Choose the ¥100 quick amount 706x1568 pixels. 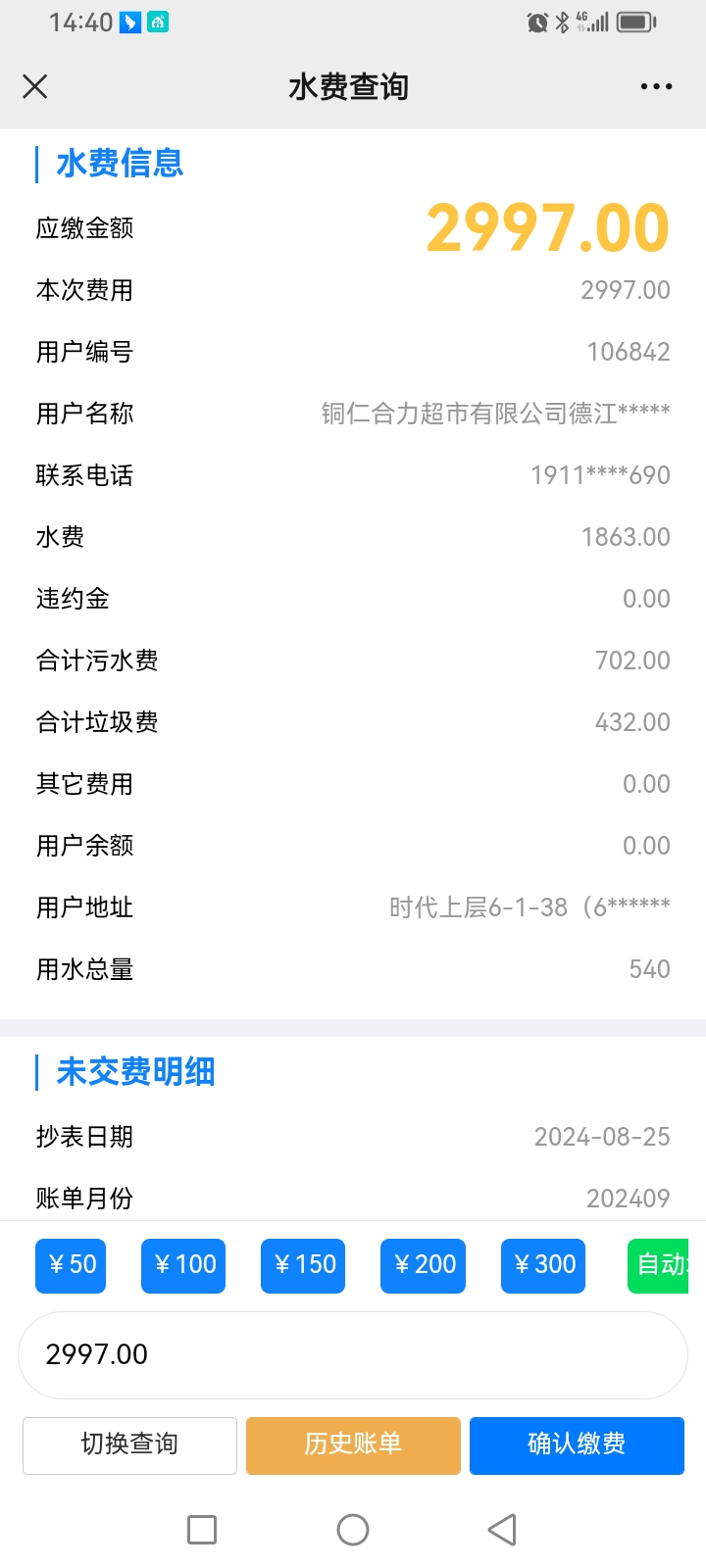coord(183,1265)
